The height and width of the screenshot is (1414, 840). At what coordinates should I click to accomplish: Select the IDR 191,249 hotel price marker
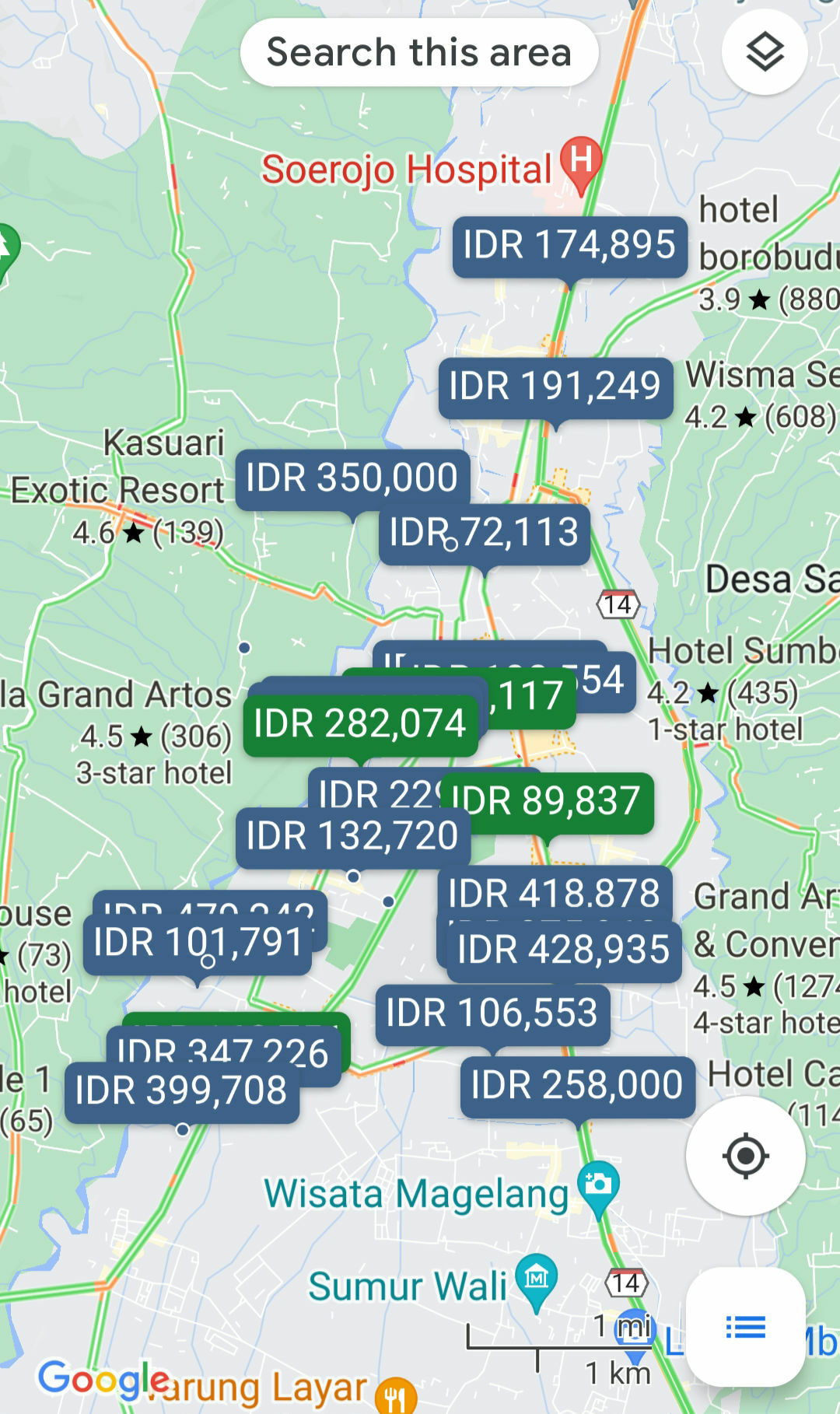click(555, 387)
